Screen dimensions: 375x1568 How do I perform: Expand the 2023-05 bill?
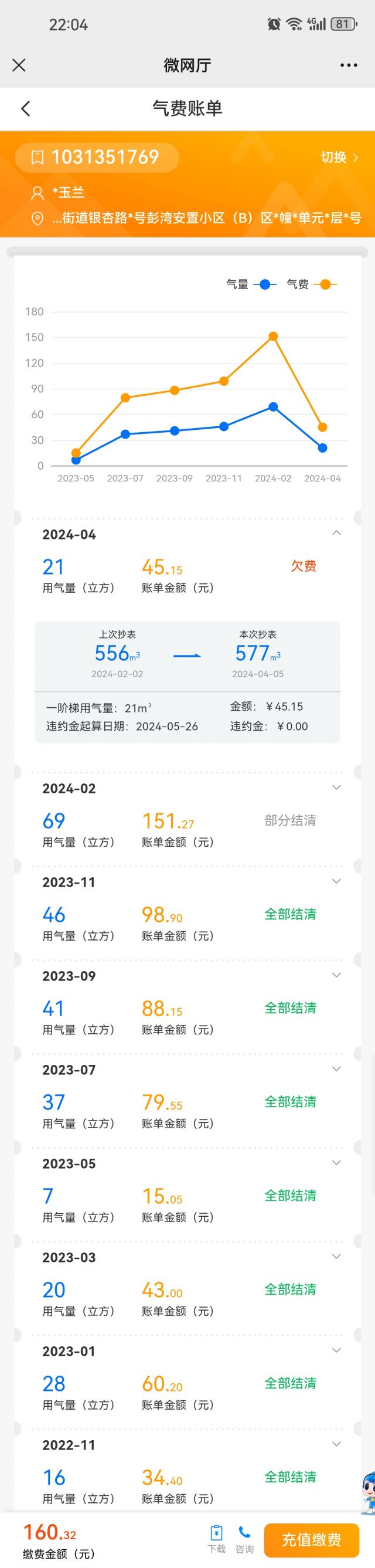coord(336,1163)
